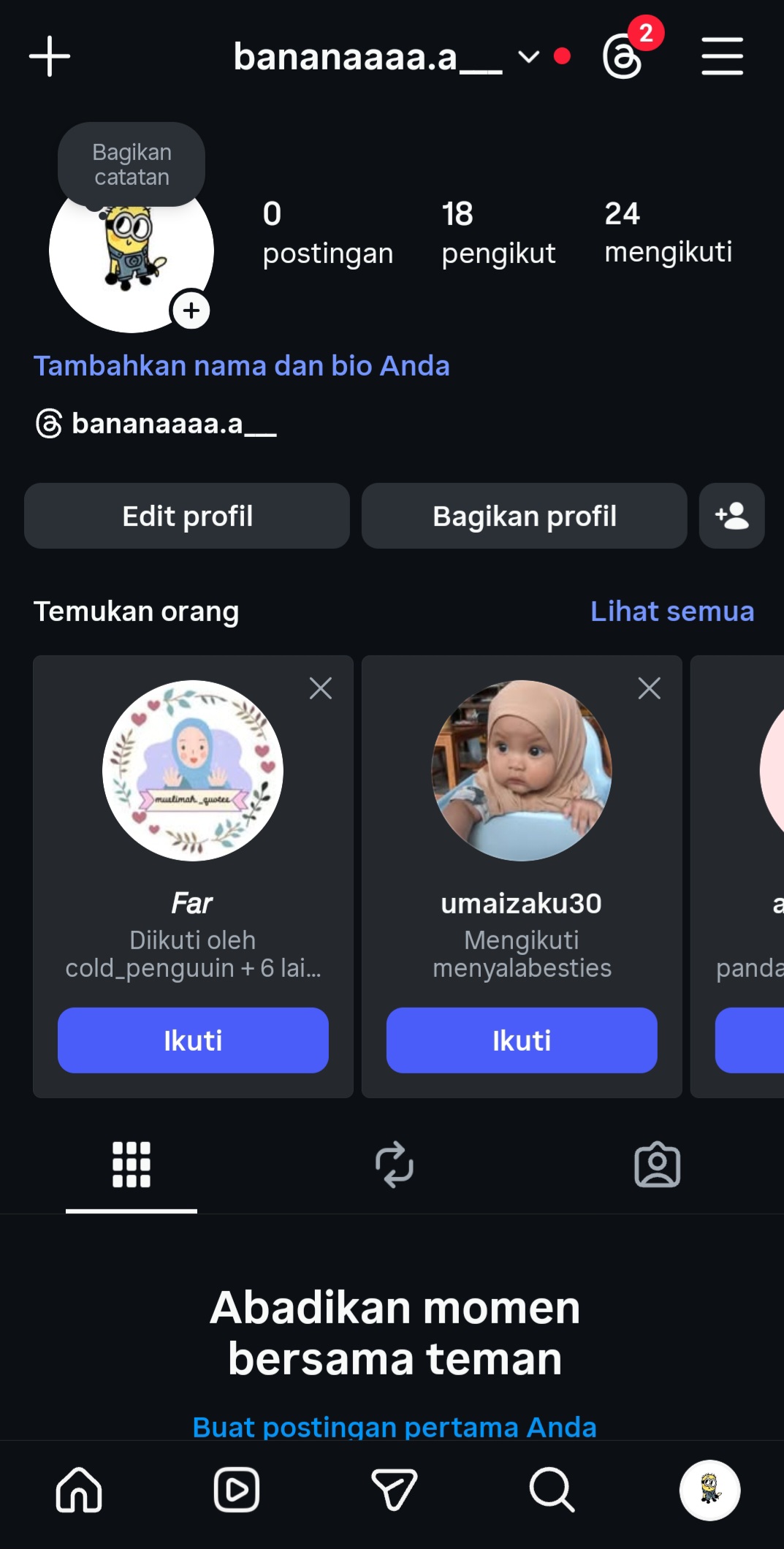Follow Far with the Ikuti button
The image size is (784, 1549).
point(193,1040)
